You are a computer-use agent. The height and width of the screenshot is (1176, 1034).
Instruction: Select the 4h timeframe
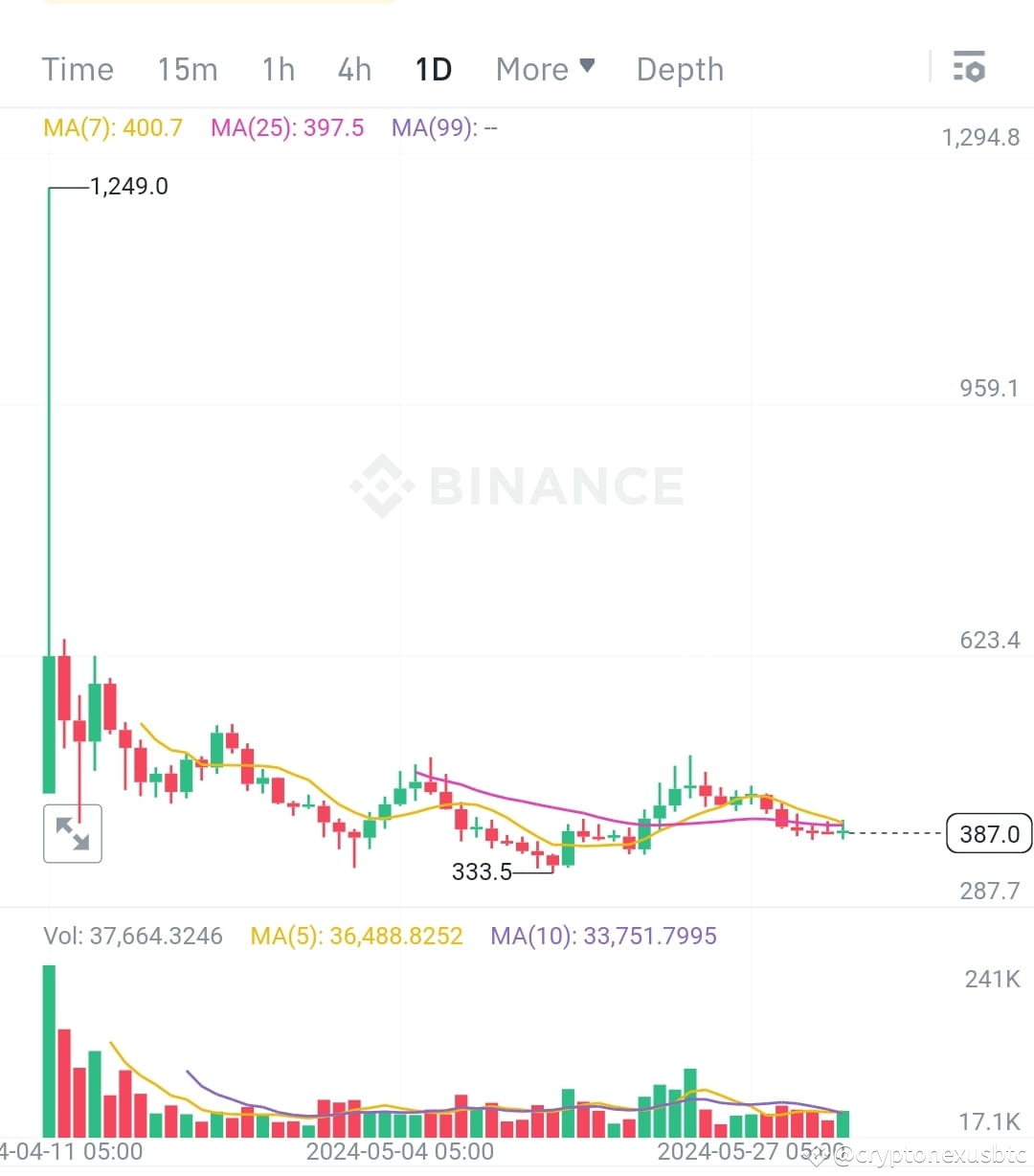(353, 68)
